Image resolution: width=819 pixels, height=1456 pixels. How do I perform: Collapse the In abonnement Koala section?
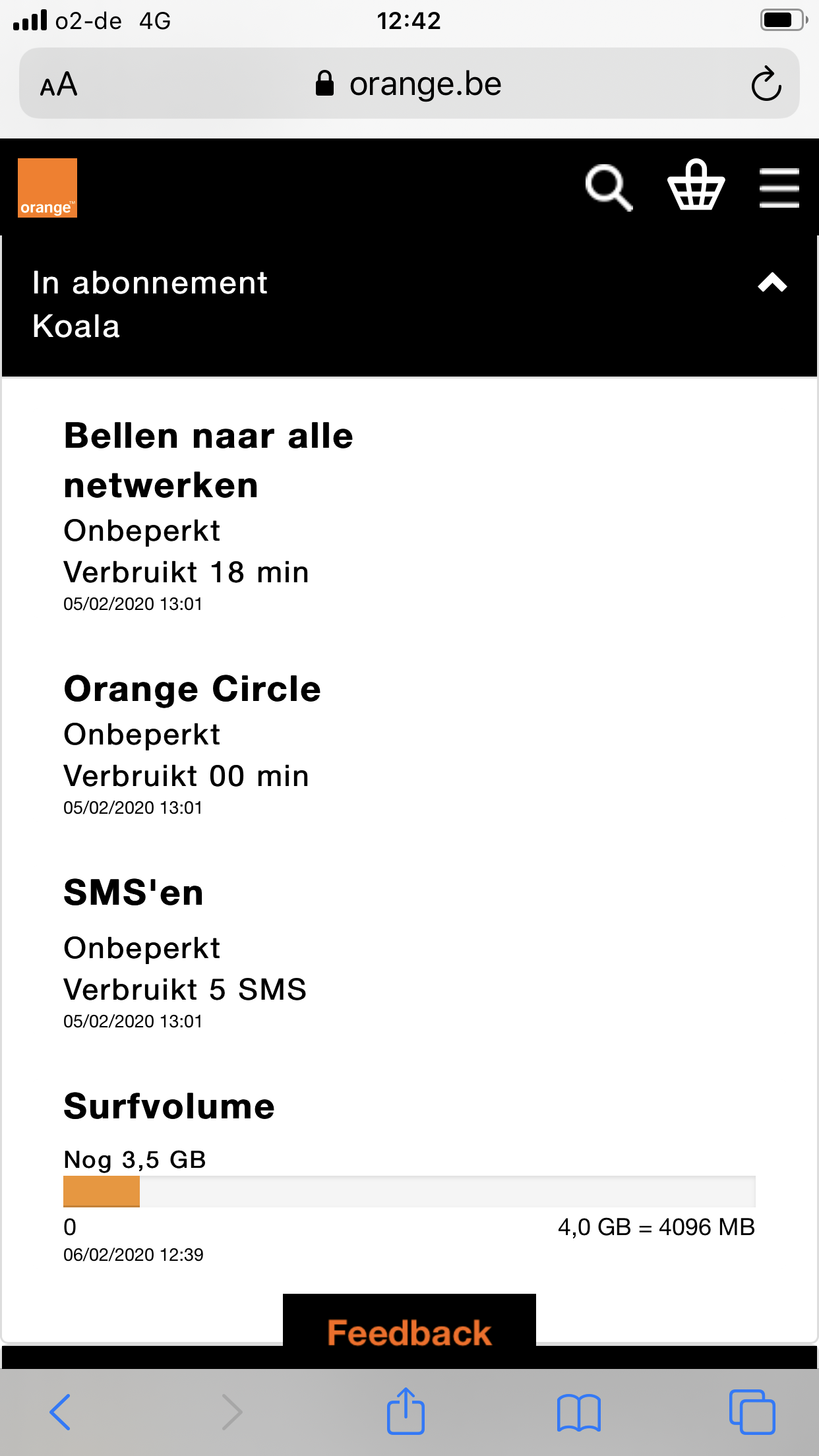772,282
